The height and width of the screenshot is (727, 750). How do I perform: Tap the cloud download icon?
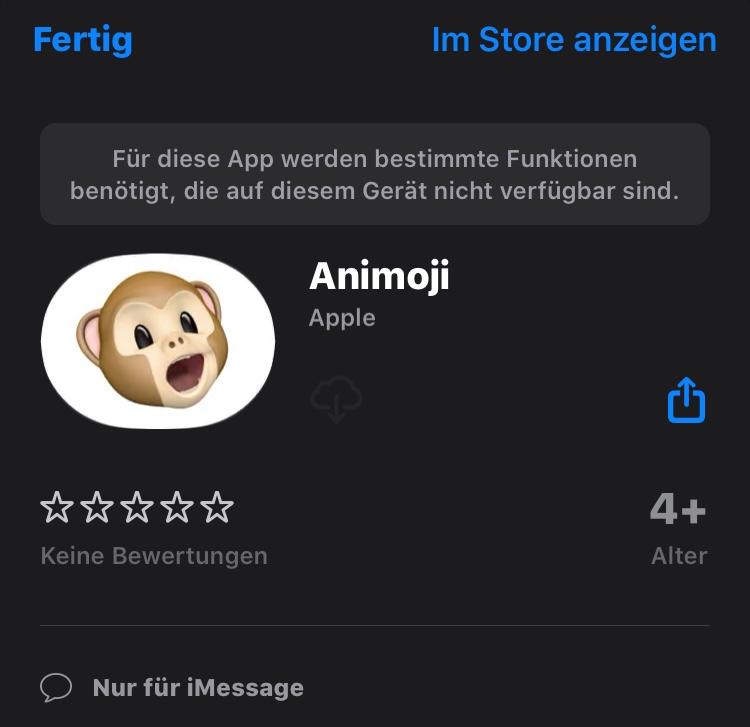click(336, 399)
